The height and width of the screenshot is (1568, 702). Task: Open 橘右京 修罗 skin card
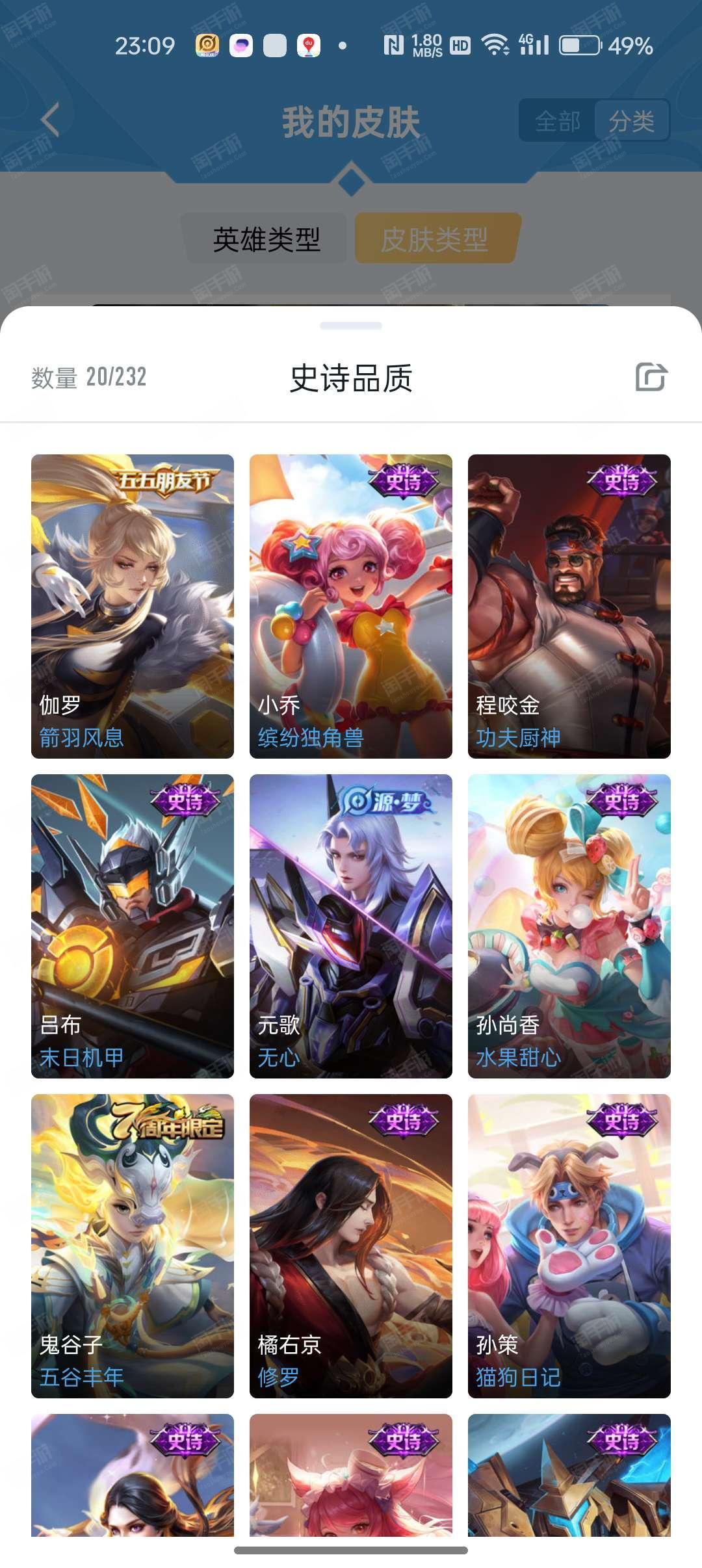pos(351,1246)
